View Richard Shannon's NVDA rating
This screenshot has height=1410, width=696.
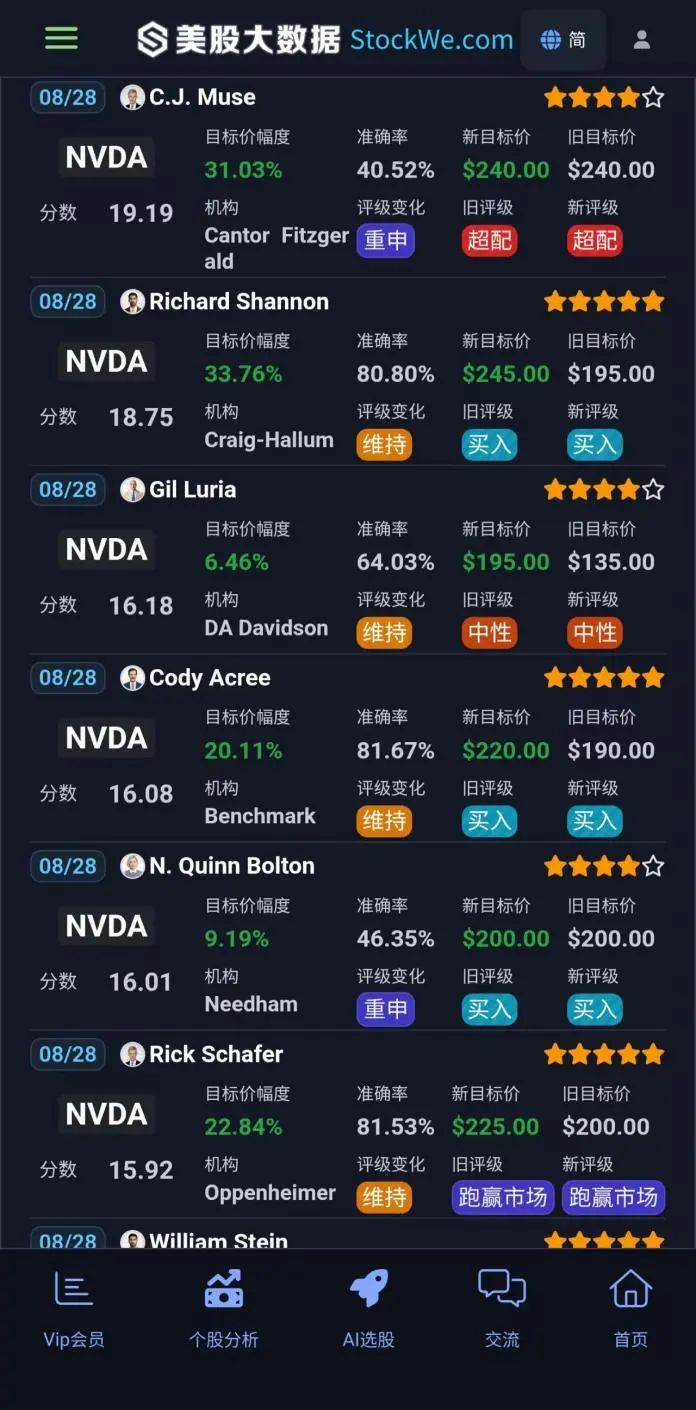pyautogui.click(x=348, y=373)
